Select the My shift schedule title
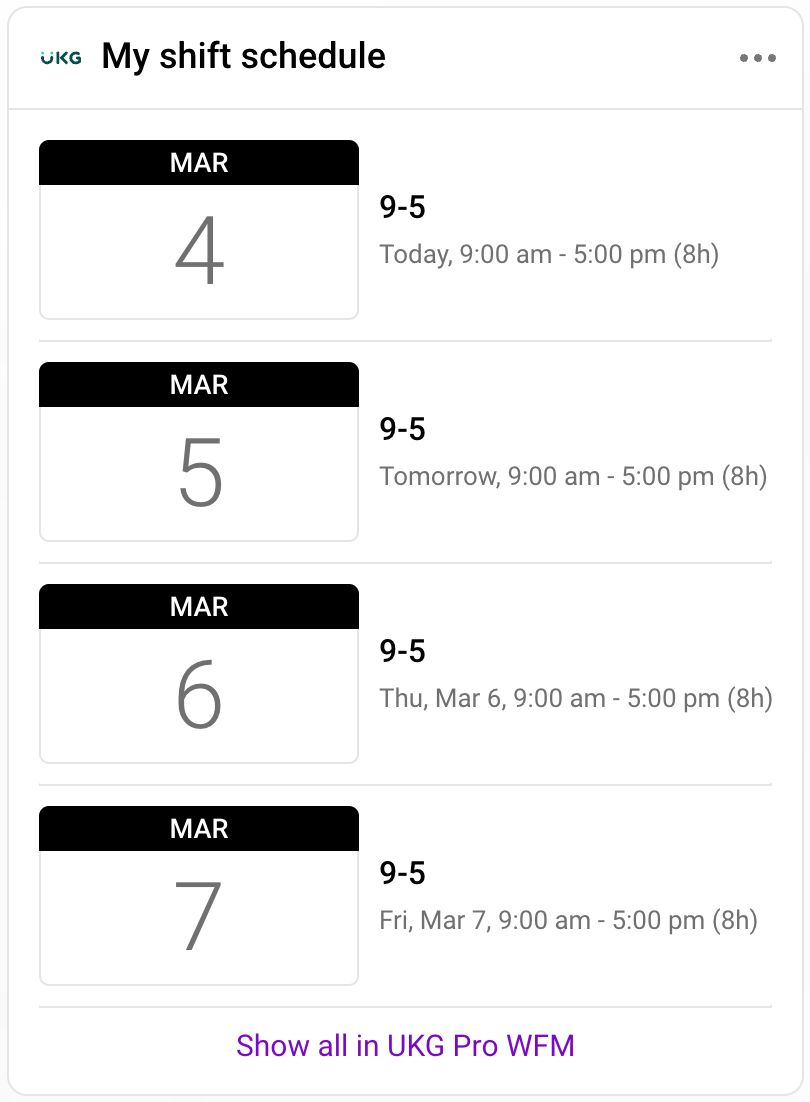The height and width of the screenshot is (1102, 810). click(243, 56)
